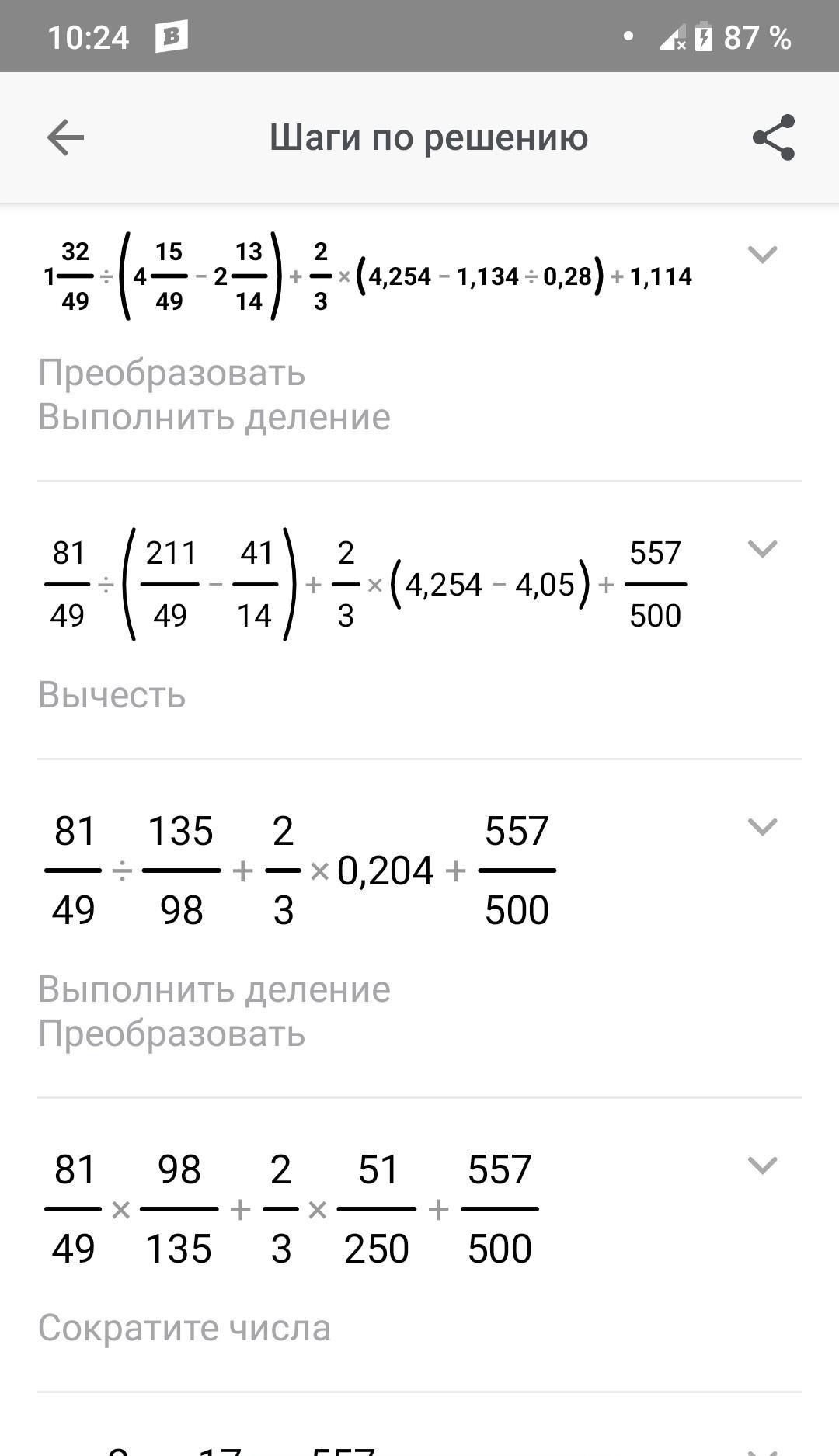Viewport: 839px width, 1456px height.
Task: Expand the step labeled Сократите числа
Action: click(761, 1166)
